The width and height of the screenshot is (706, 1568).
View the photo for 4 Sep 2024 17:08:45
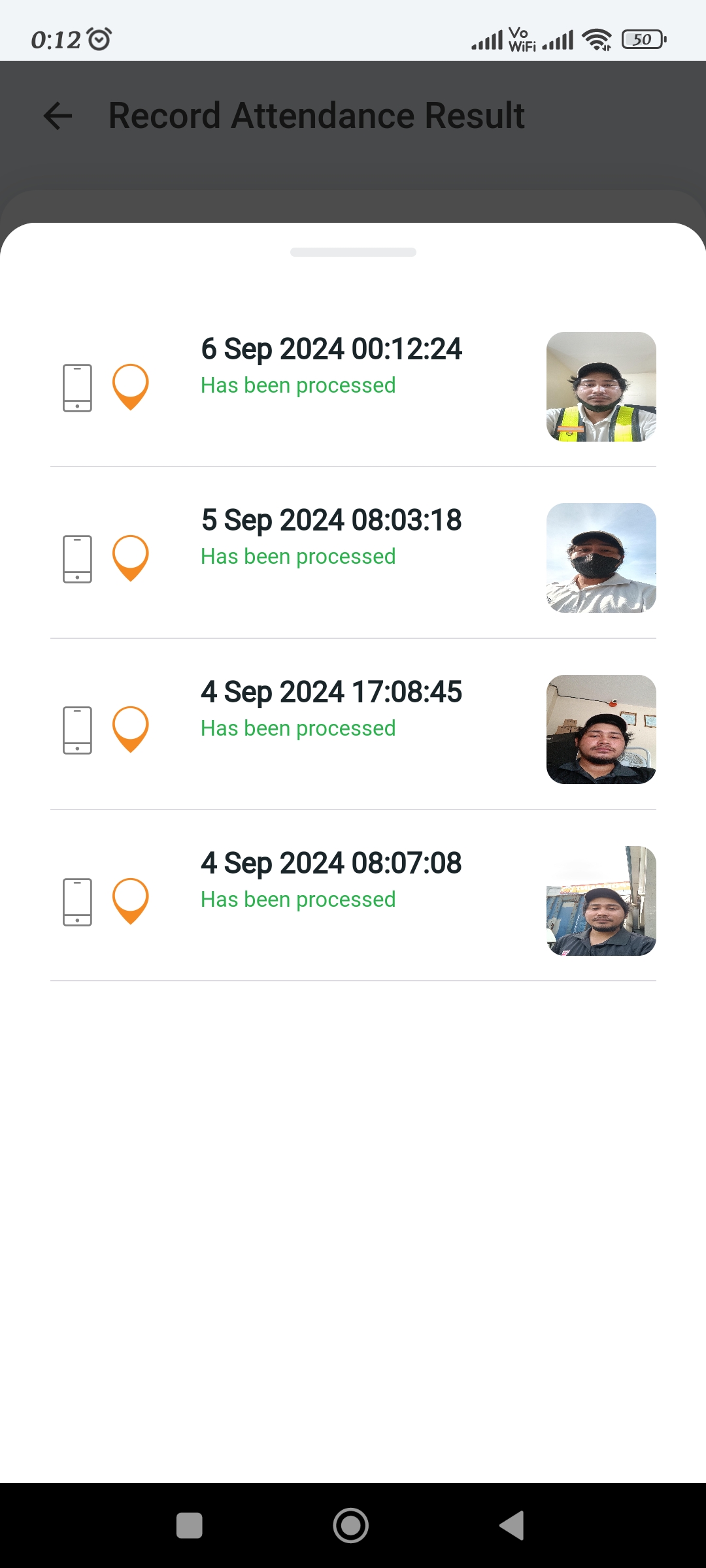tap(601, 729)
